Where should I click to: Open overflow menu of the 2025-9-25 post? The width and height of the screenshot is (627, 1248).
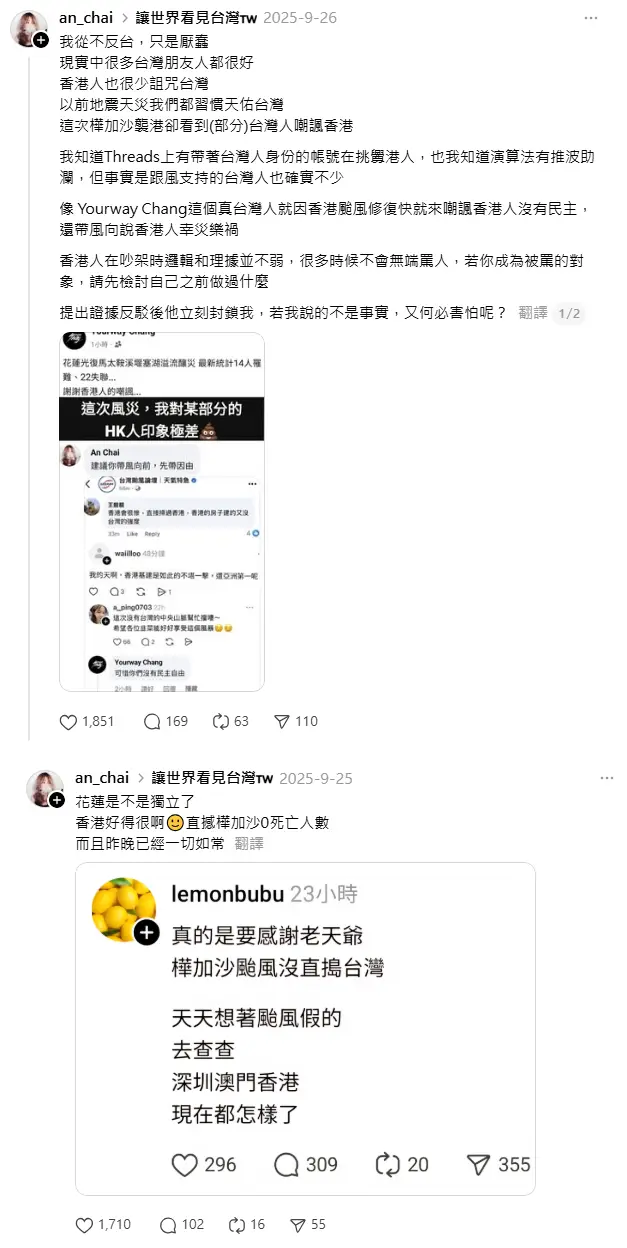point(606,778)
